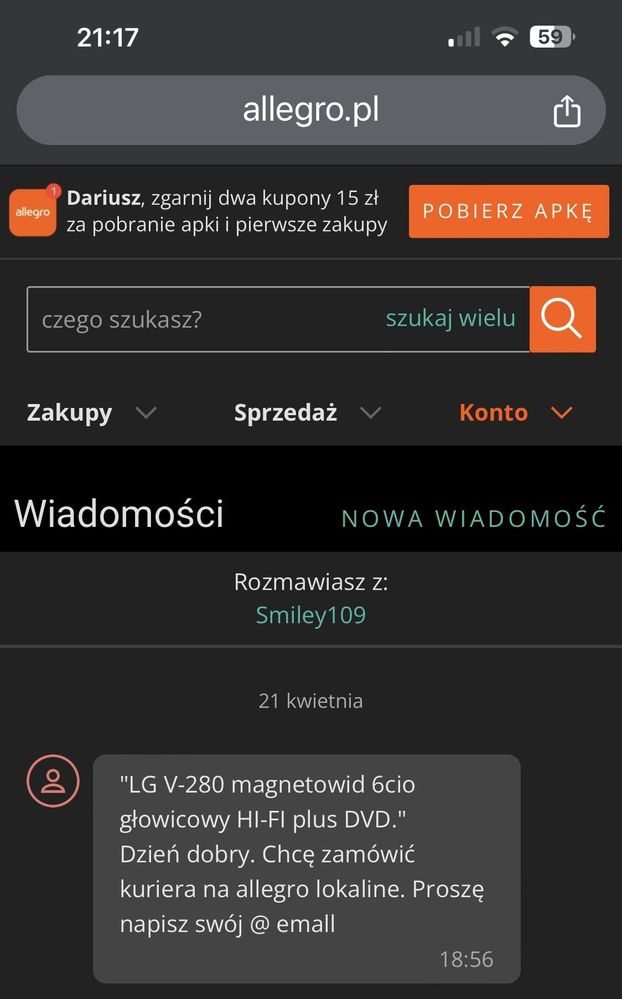This screenshot has width=622, height=999.
Task: Expand the Sprzedaż dropdown
Action: (307, 412)
